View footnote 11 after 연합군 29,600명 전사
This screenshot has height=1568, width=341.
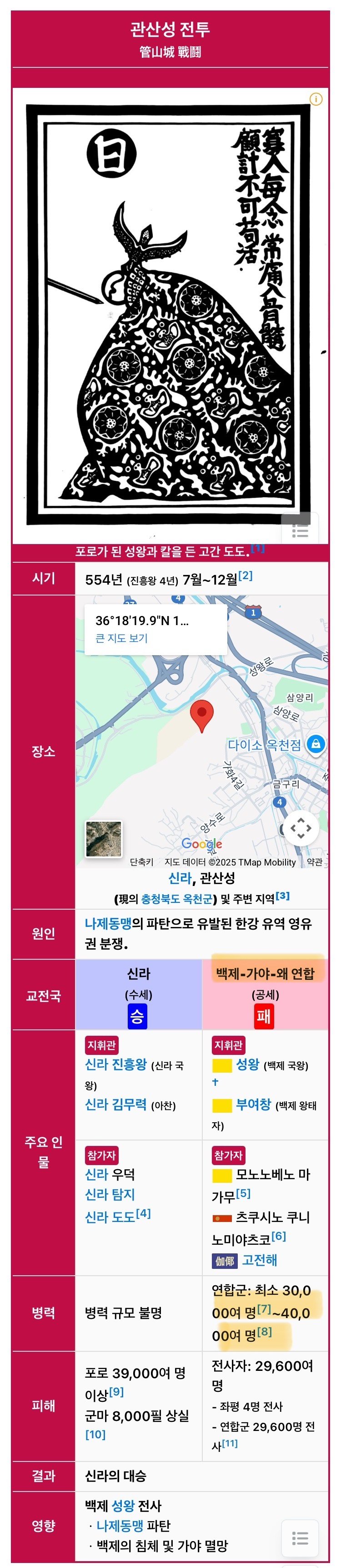pos(230,1443)
